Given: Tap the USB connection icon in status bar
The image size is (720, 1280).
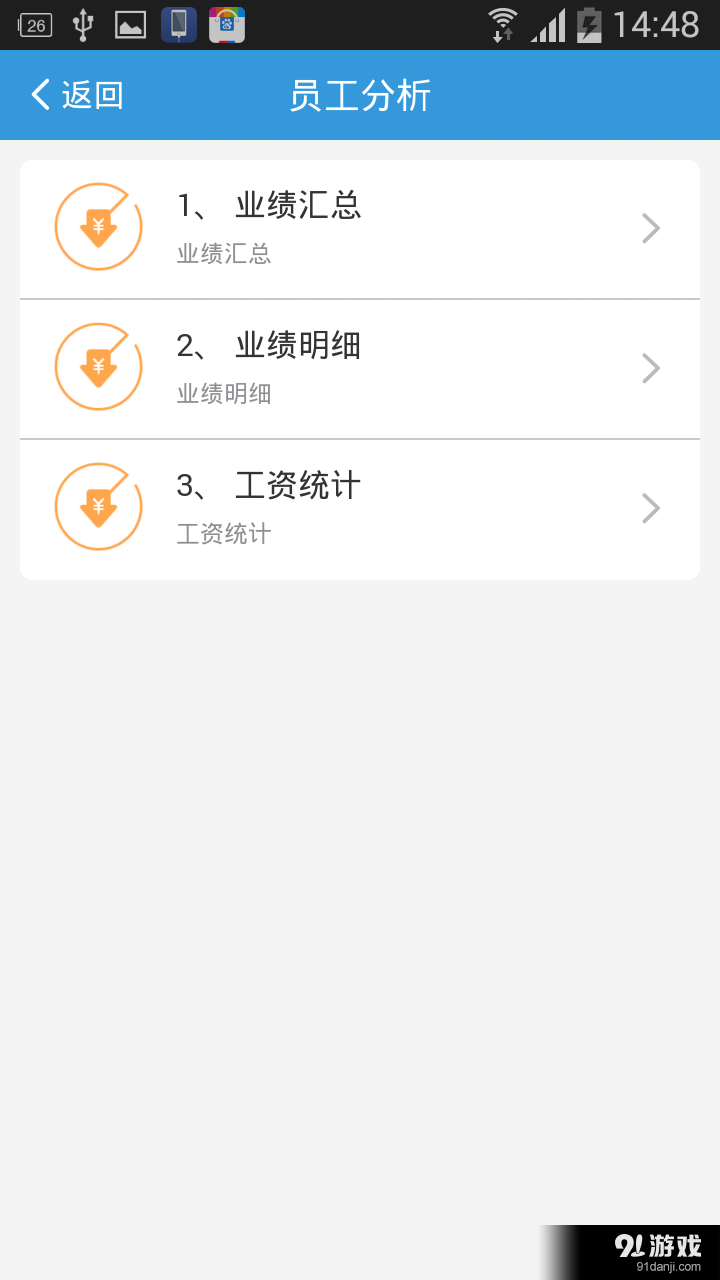Looking at the screenshot, I should click(x=83, y=25).
